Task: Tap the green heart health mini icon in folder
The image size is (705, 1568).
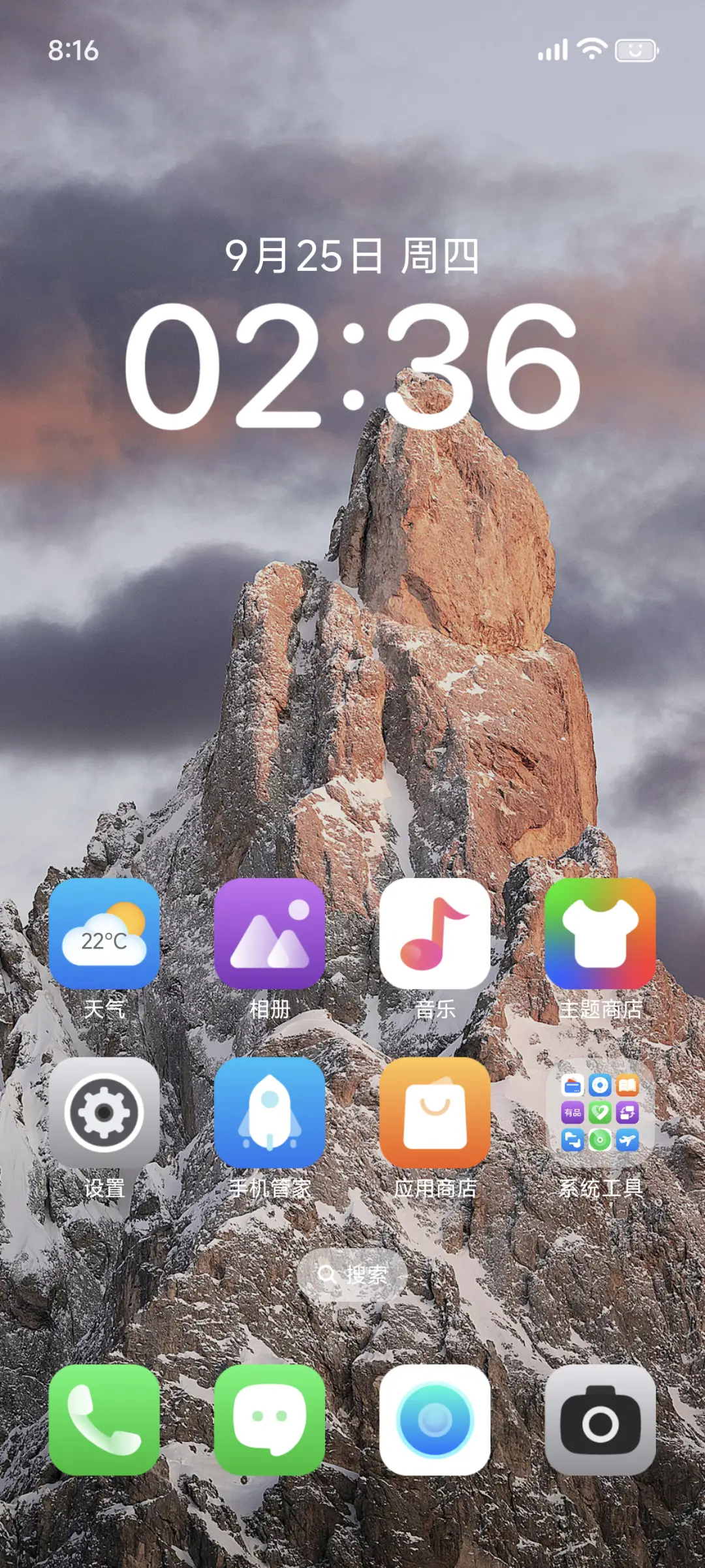Action: 600,1113
